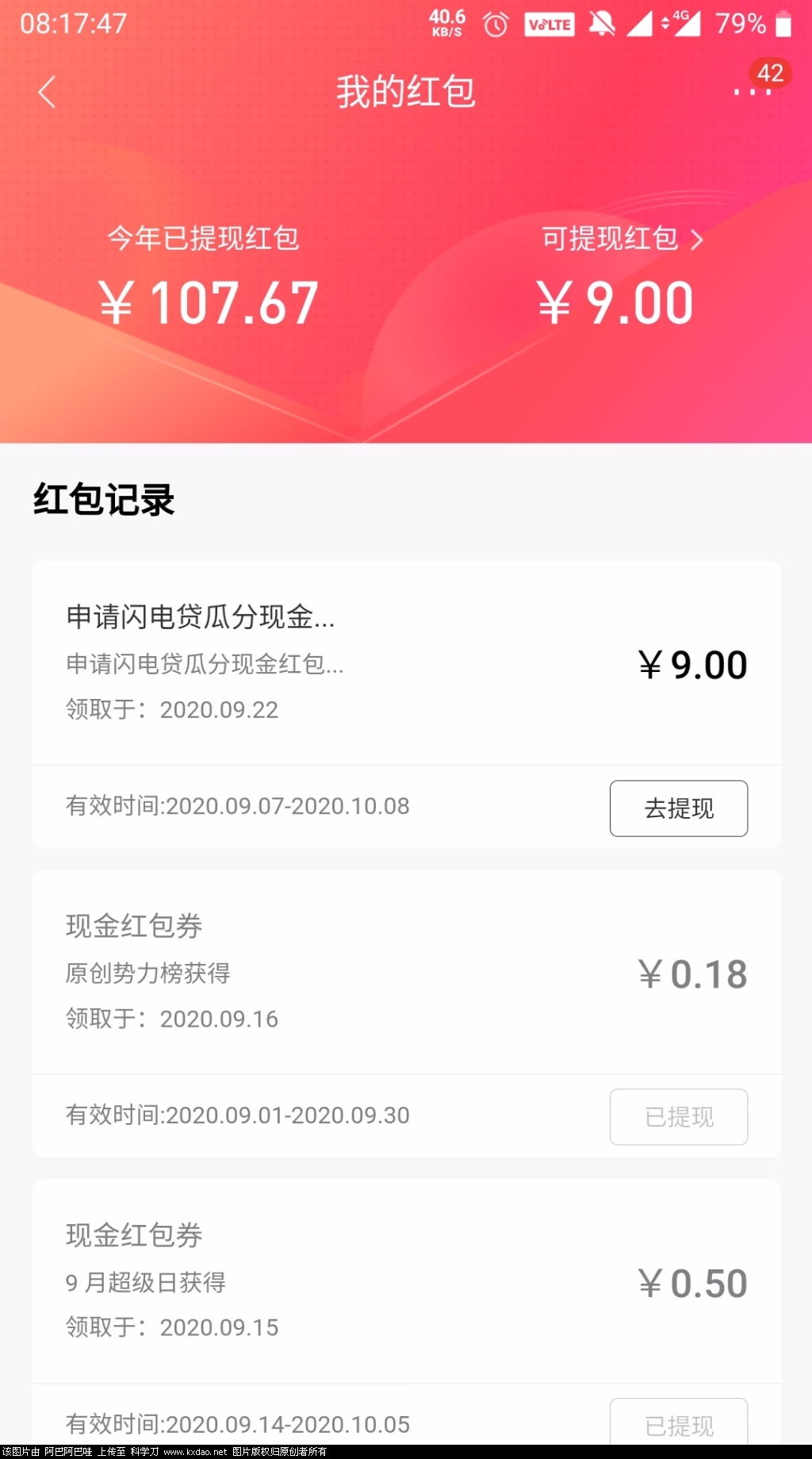Viewport: 812px width, 1459px height.
Task: Click the 去提现 withdrawal button
Action: [678, 808]
